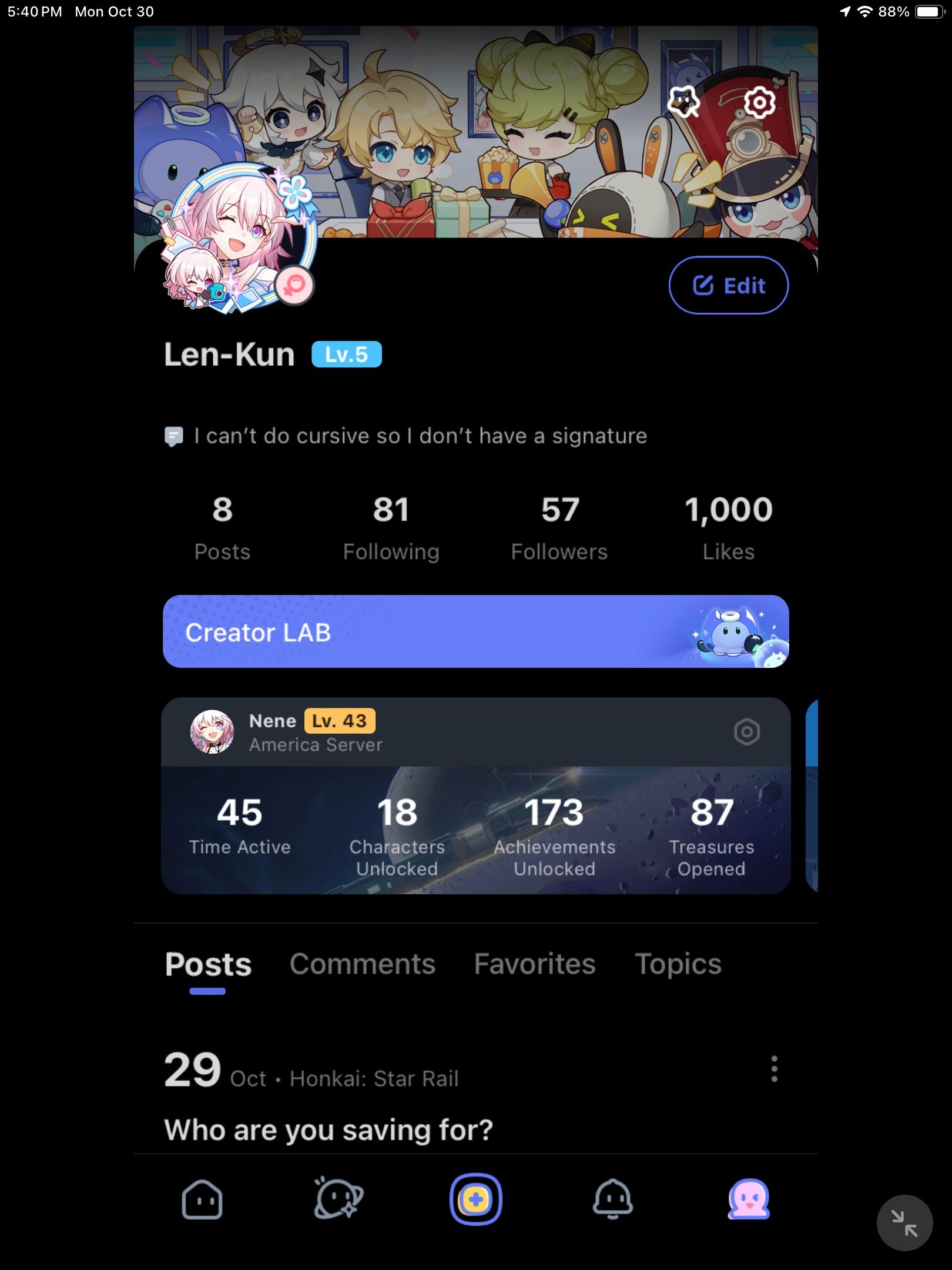Tap the floating collapse arrows button

click(904, 1223)
